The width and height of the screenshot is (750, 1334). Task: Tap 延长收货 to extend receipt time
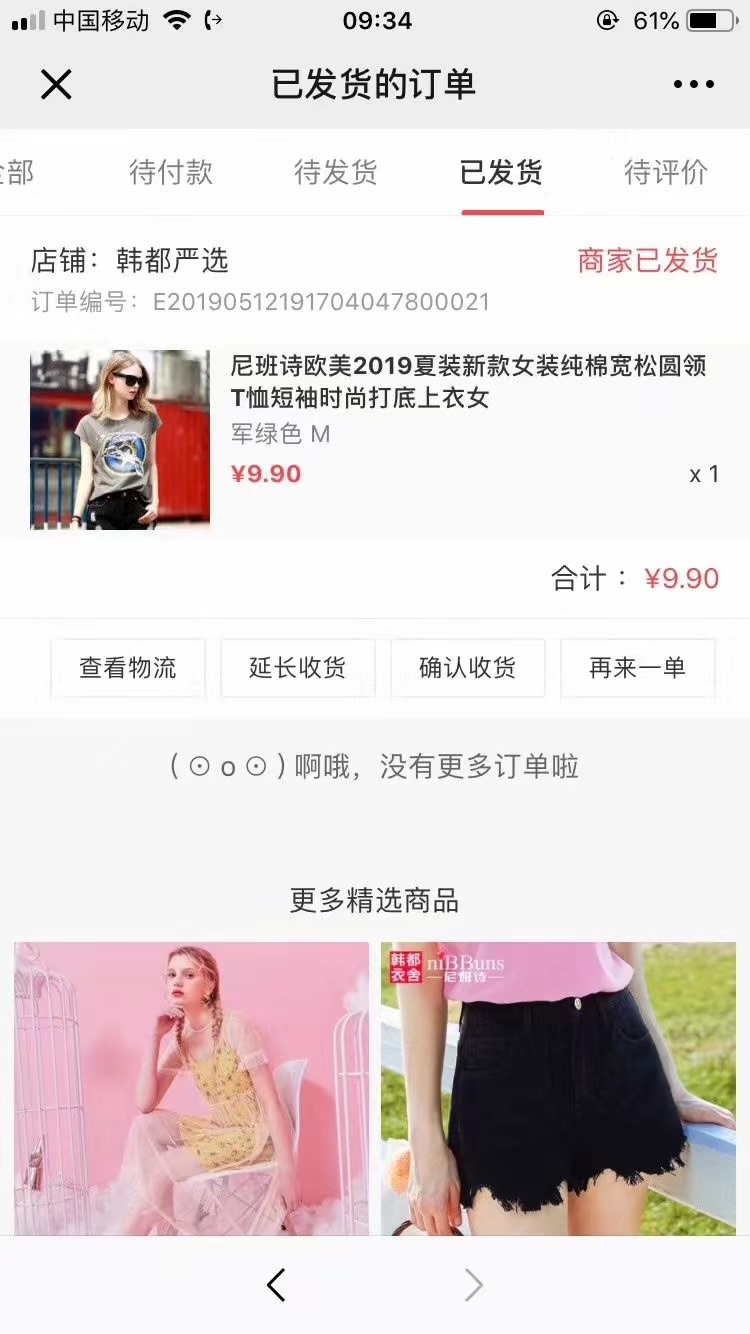coord(298,668)
